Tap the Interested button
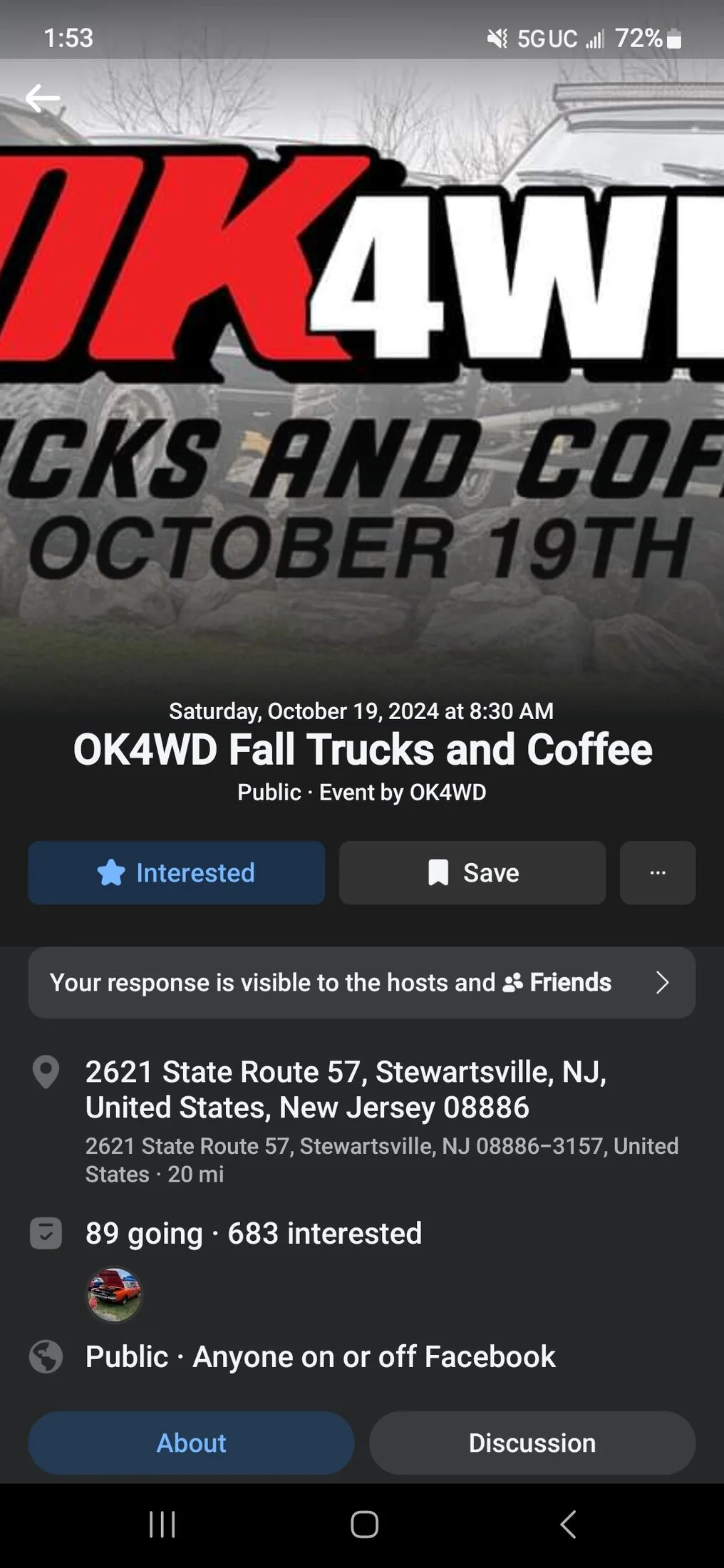This screenshot has height=1568, width=724. point(176,872)
